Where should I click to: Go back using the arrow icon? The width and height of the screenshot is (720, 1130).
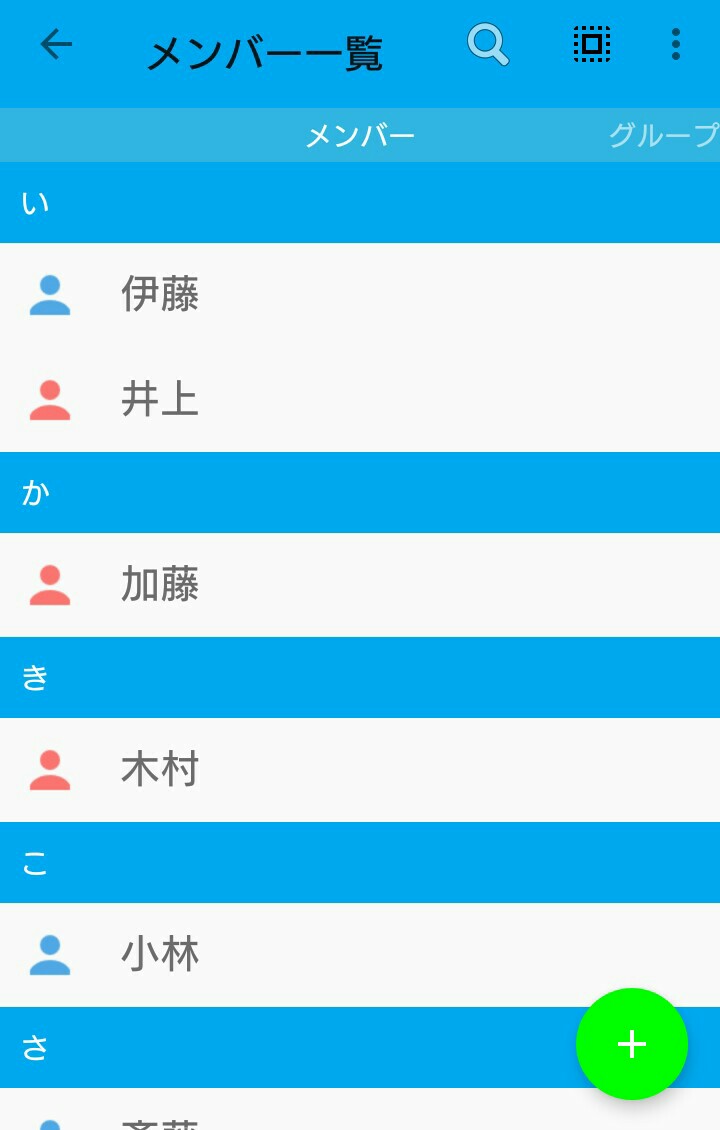click(x=56, y=44)
